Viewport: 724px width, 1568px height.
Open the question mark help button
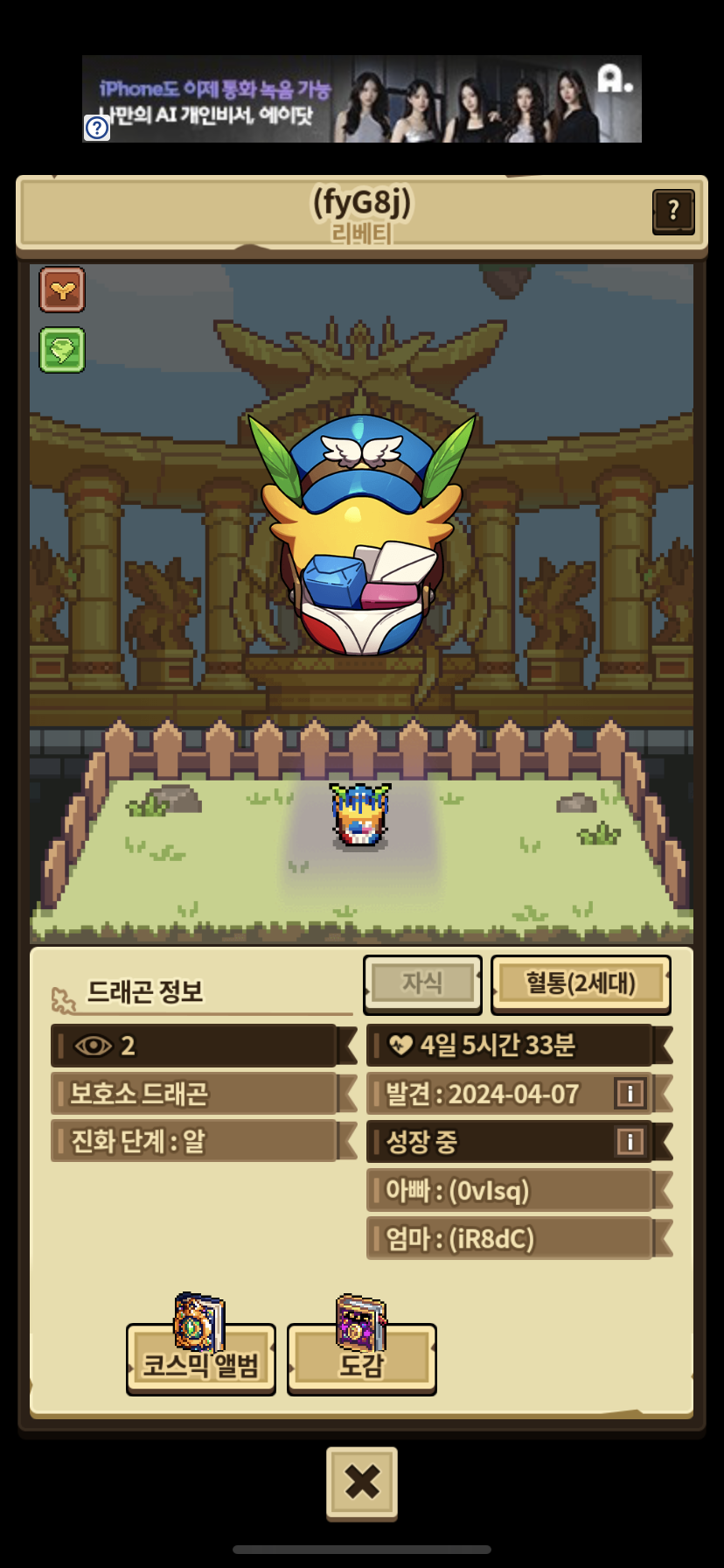click(672, 211)
